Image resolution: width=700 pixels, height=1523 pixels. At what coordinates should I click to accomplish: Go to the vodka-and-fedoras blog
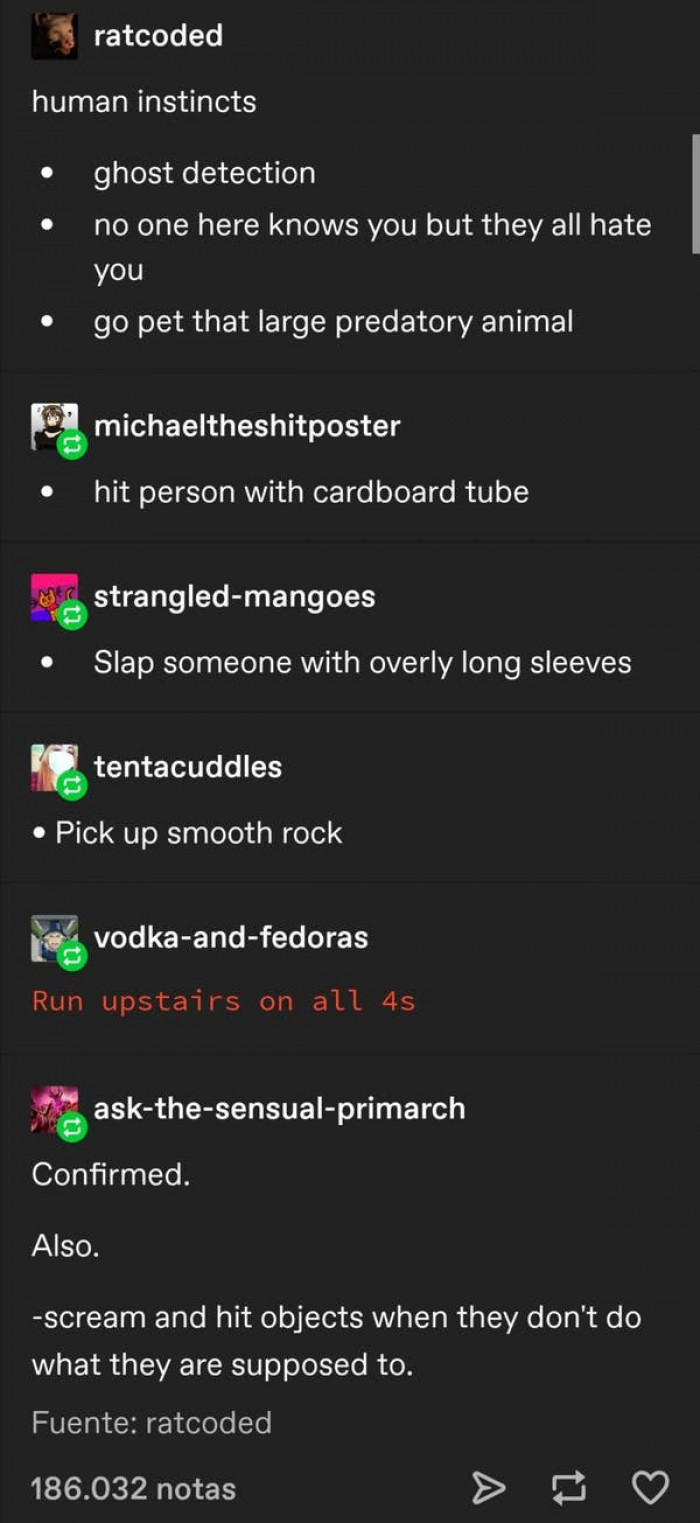click(x=230, y=937)
